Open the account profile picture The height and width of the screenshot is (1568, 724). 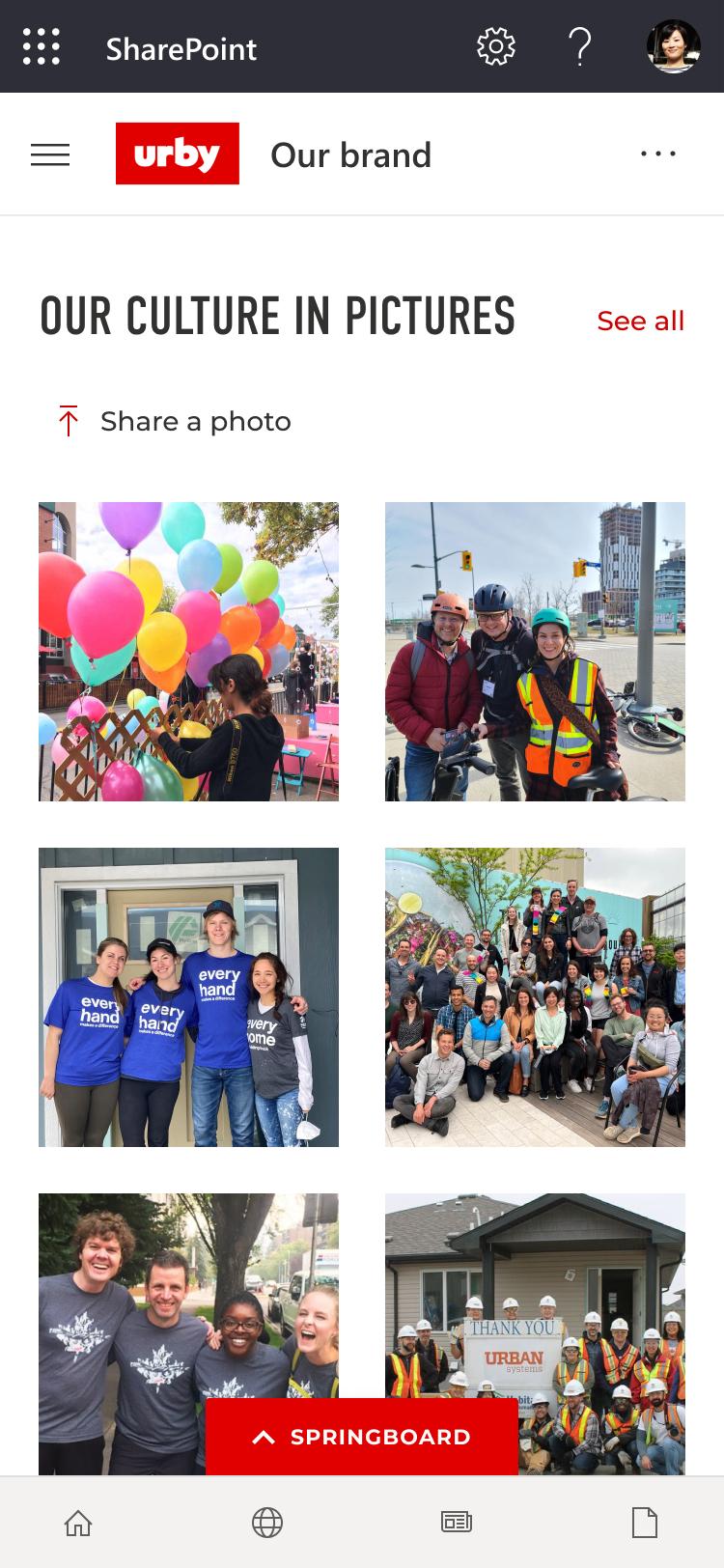point(673,46)
